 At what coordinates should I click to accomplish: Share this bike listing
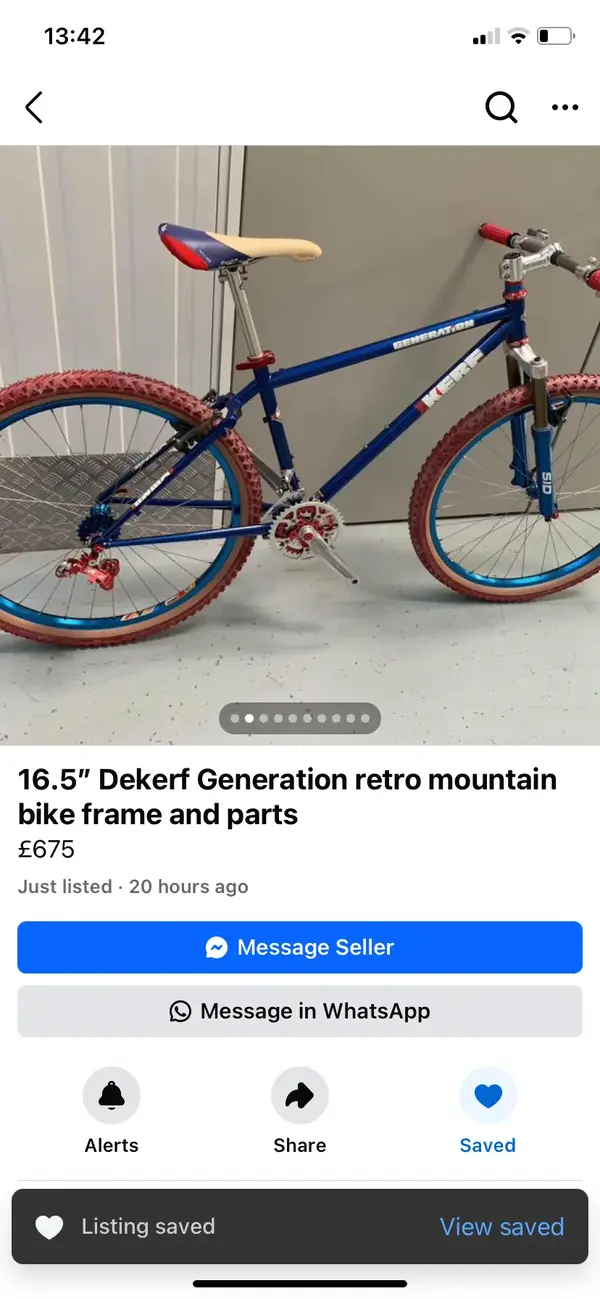[300, 1097]
